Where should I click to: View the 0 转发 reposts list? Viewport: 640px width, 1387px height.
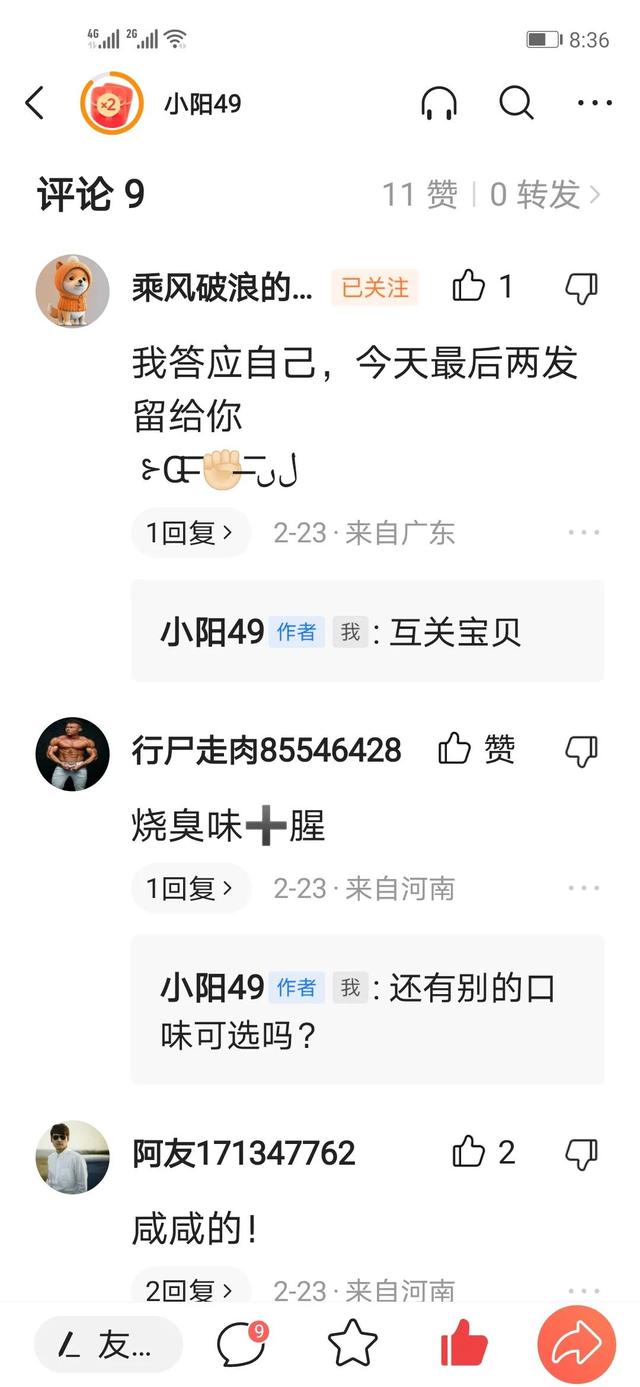tap(544, 194)
